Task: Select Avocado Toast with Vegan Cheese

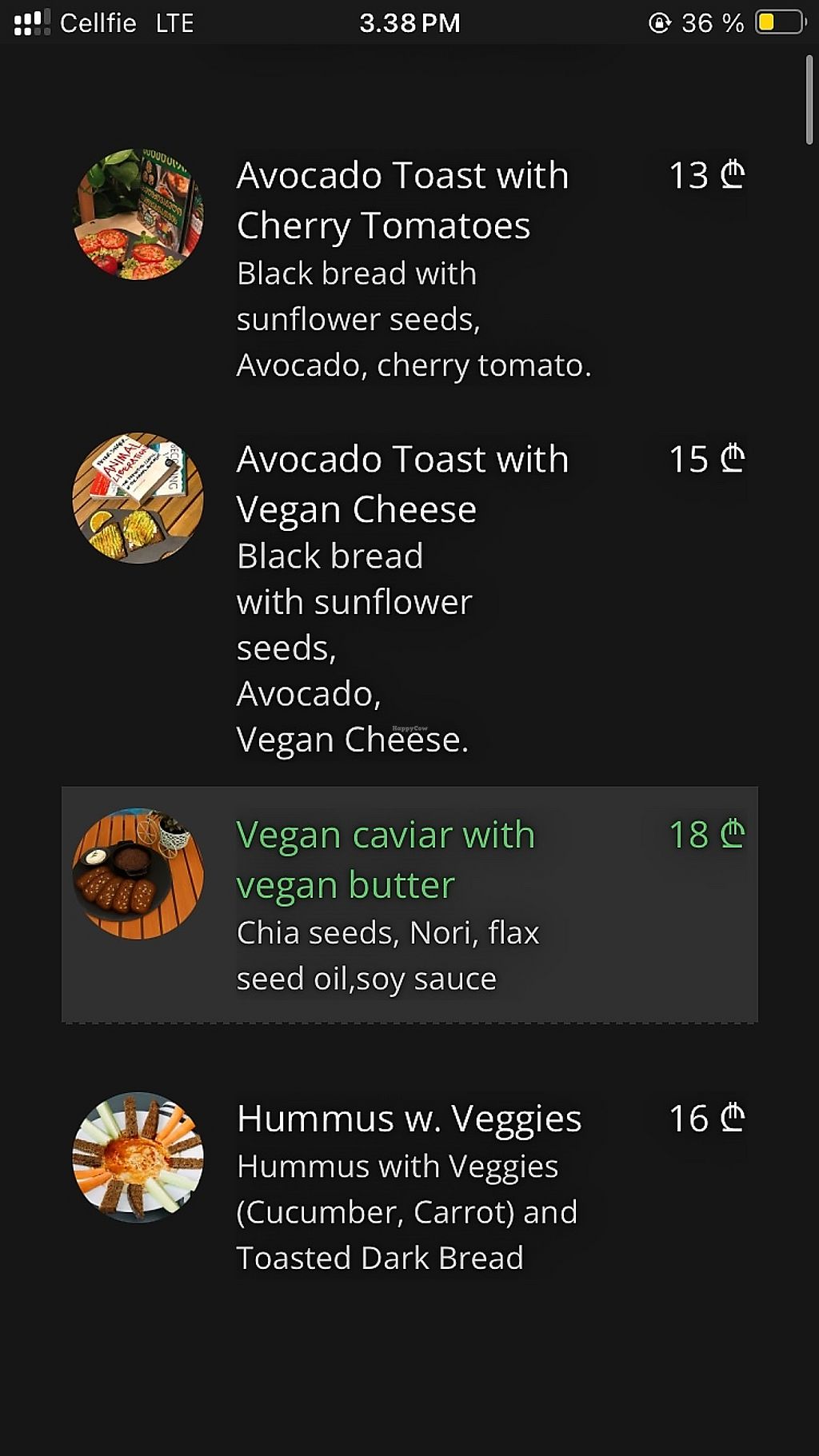Action: (402, 484)
